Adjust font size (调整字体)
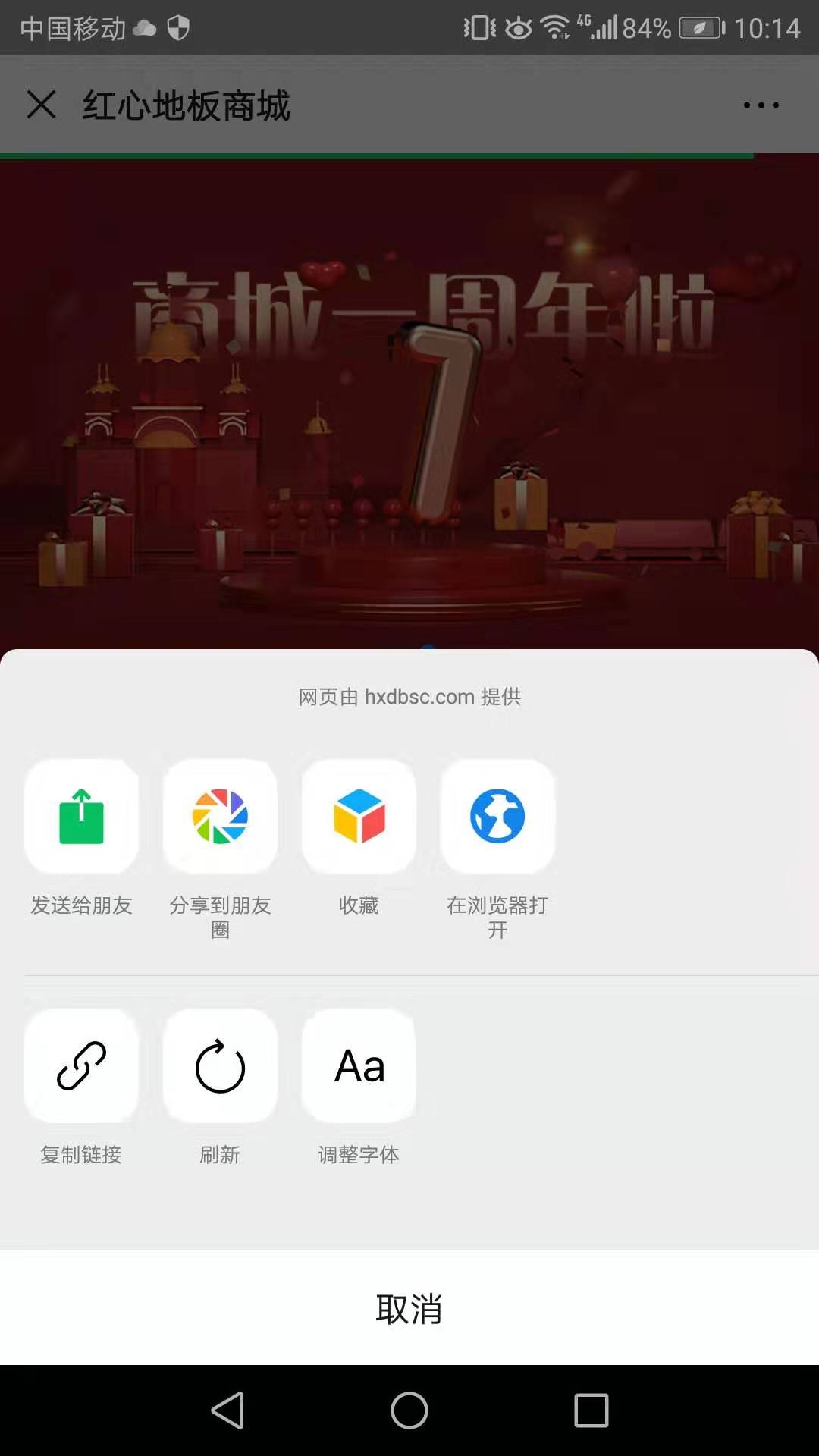 (x=359, y=1066)
